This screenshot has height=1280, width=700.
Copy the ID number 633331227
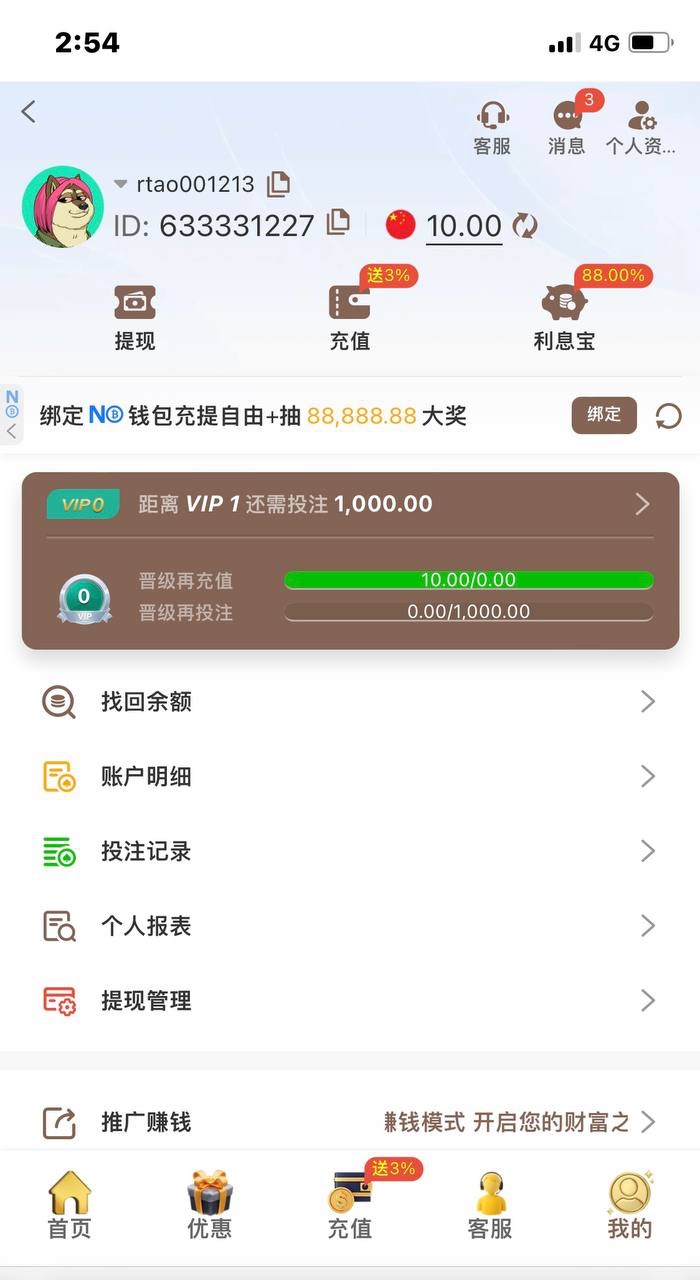[x=339, y=222]
